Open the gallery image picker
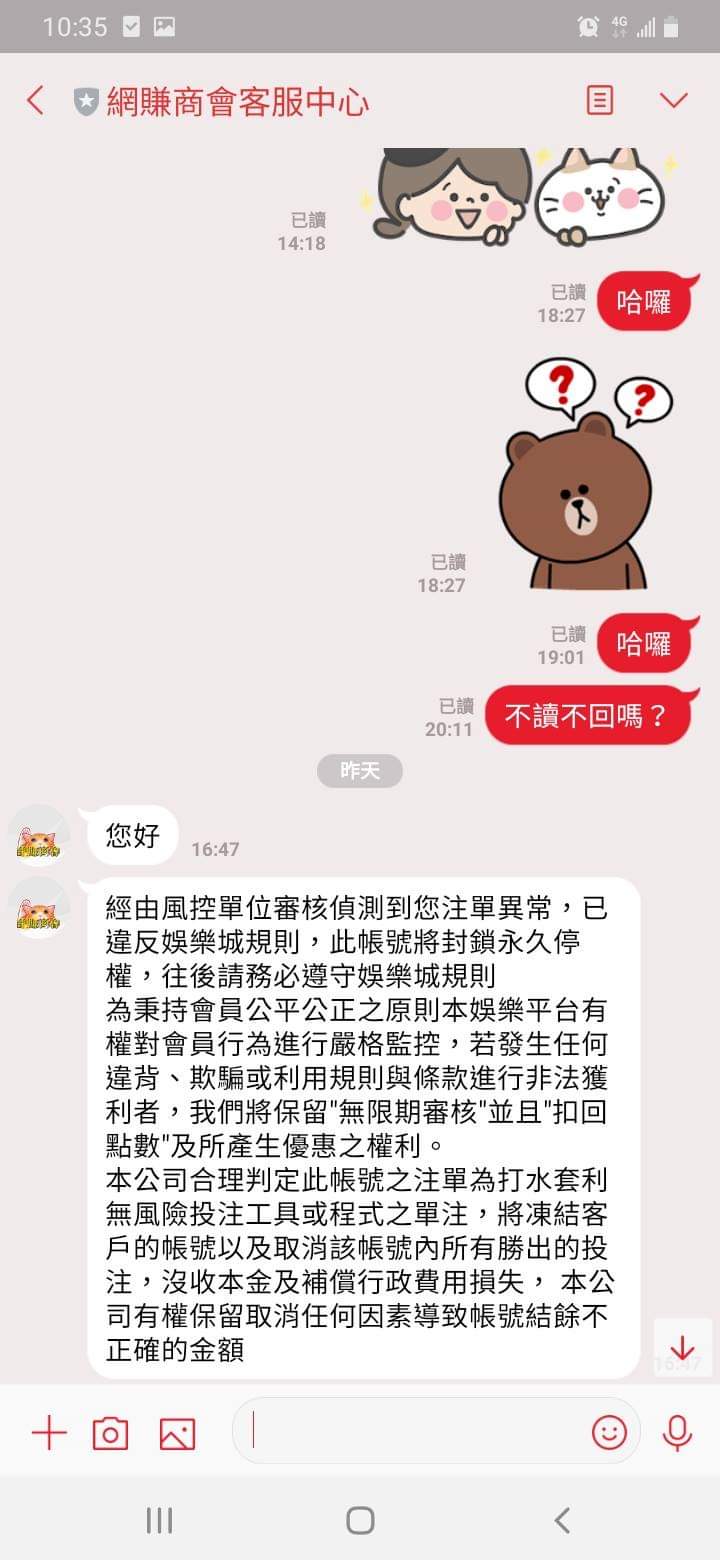Screen dimensions: 720x1560 click(x=177, y=1434)
